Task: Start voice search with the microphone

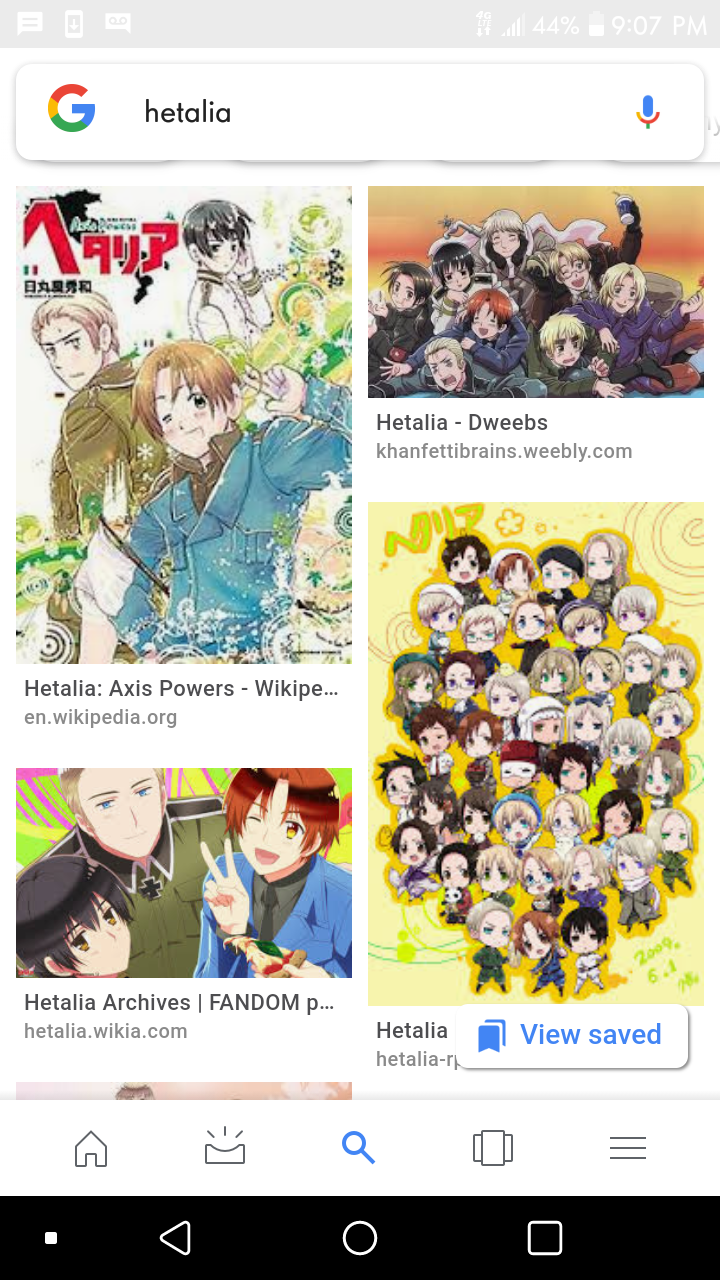Action: [x=648, y=112]
